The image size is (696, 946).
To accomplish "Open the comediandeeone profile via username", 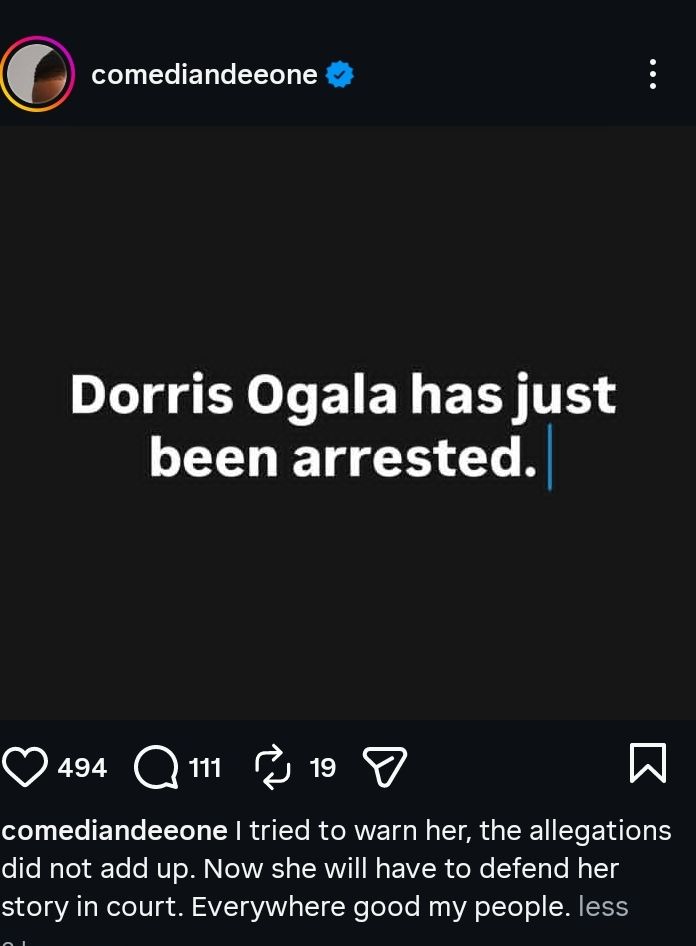I will pos(204,74).
